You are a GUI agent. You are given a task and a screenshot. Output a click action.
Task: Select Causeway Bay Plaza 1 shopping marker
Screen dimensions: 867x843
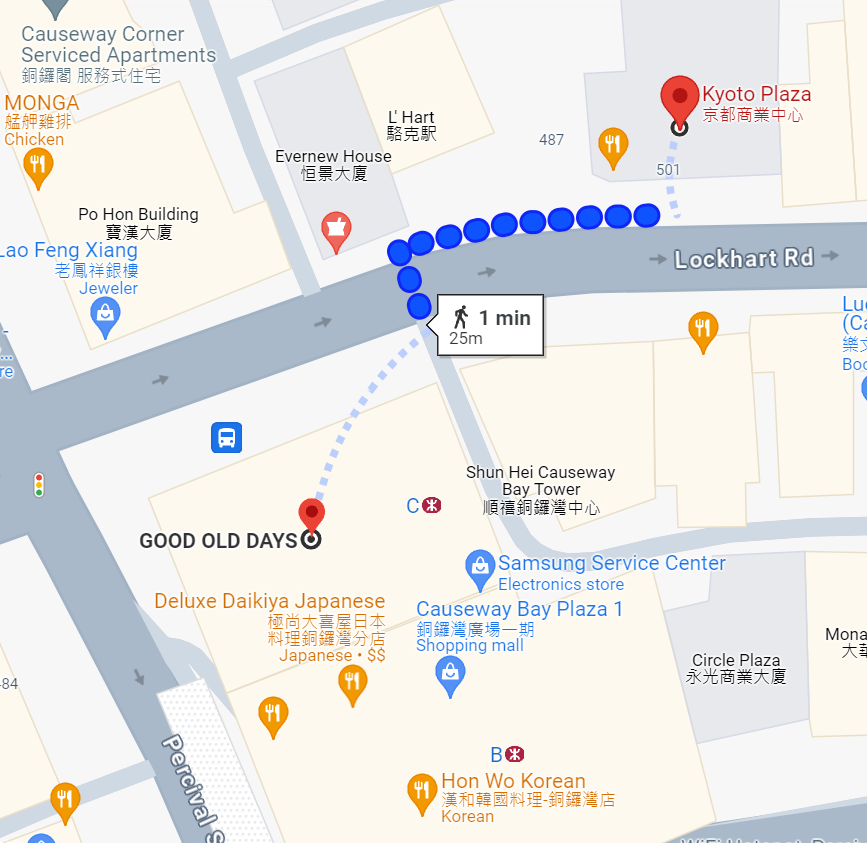450,675
